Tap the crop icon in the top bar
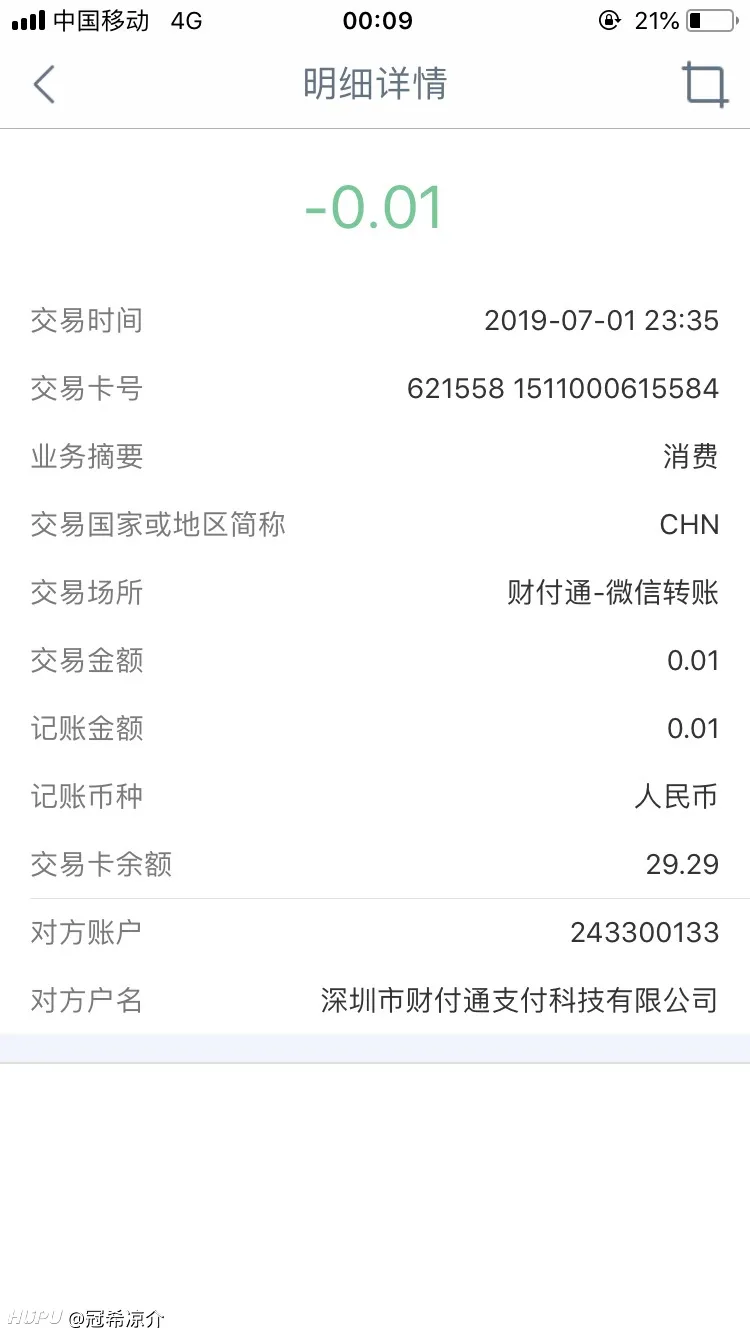This screenshot has width=750, height=1334. (x=705, y=84)
